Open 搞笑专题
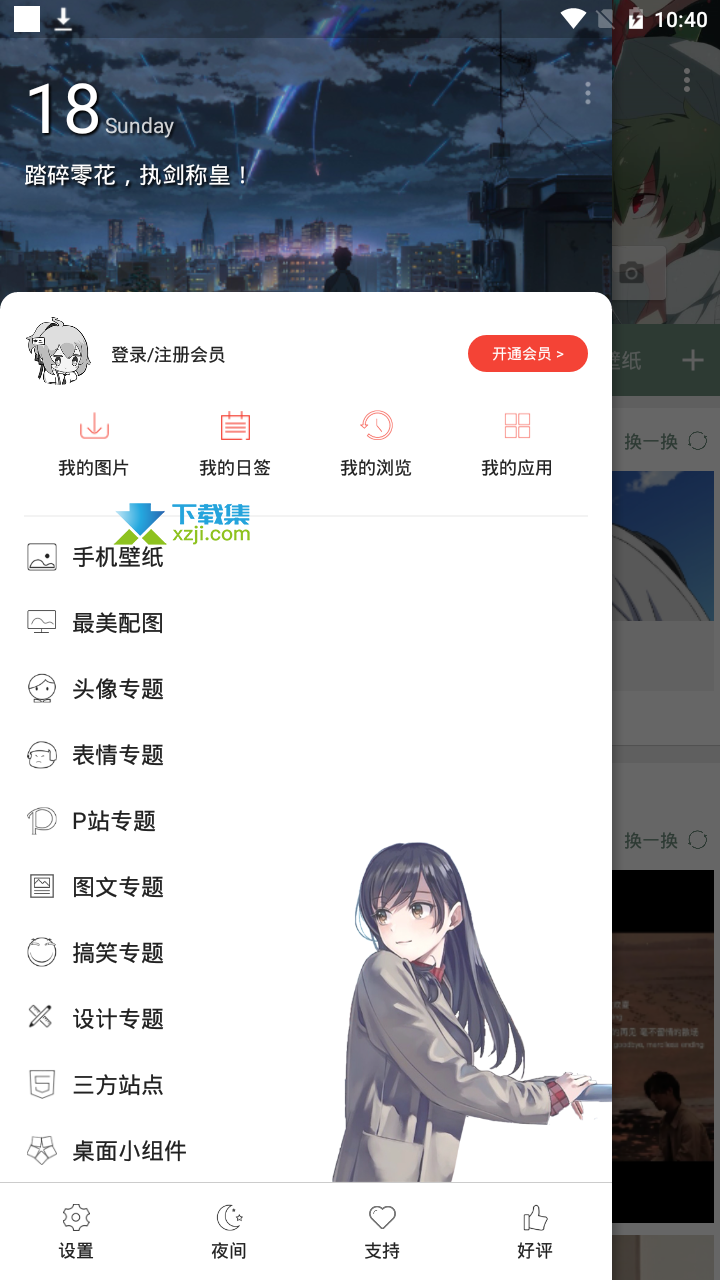 (x=306, y=953)
